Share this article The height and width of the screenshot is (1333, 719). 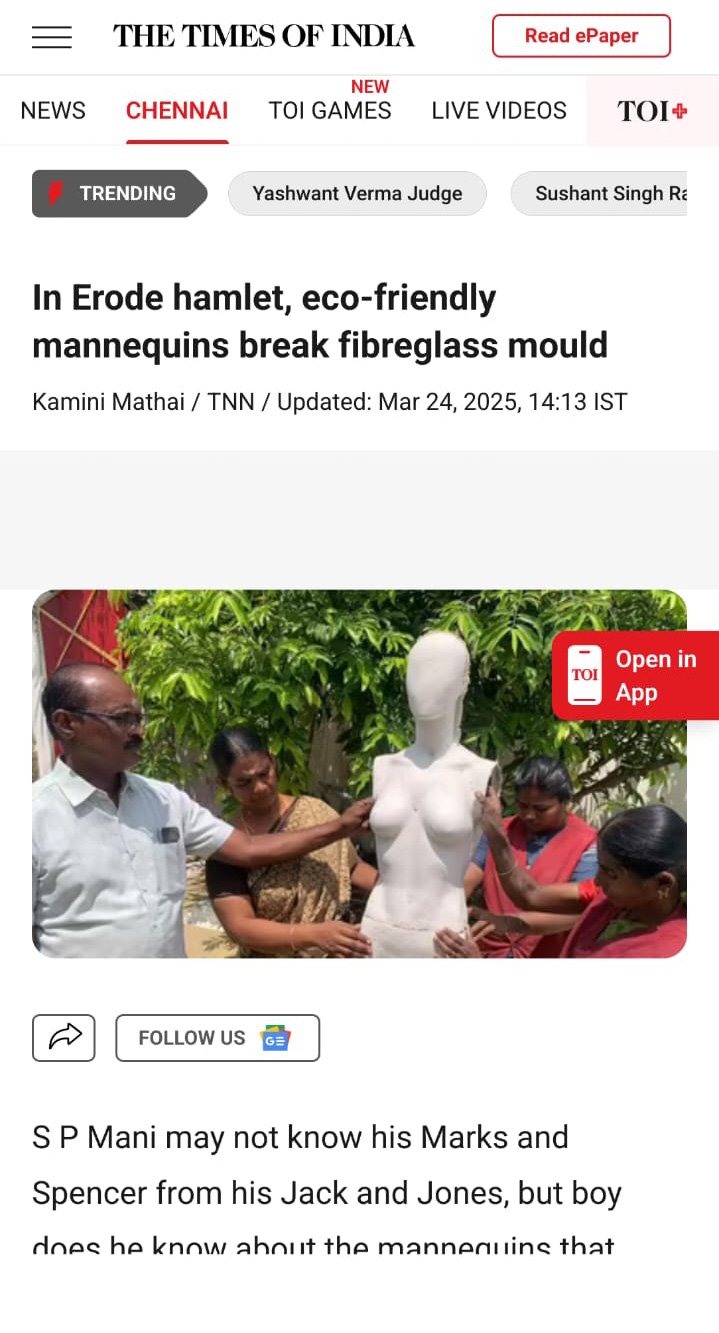64,1038
